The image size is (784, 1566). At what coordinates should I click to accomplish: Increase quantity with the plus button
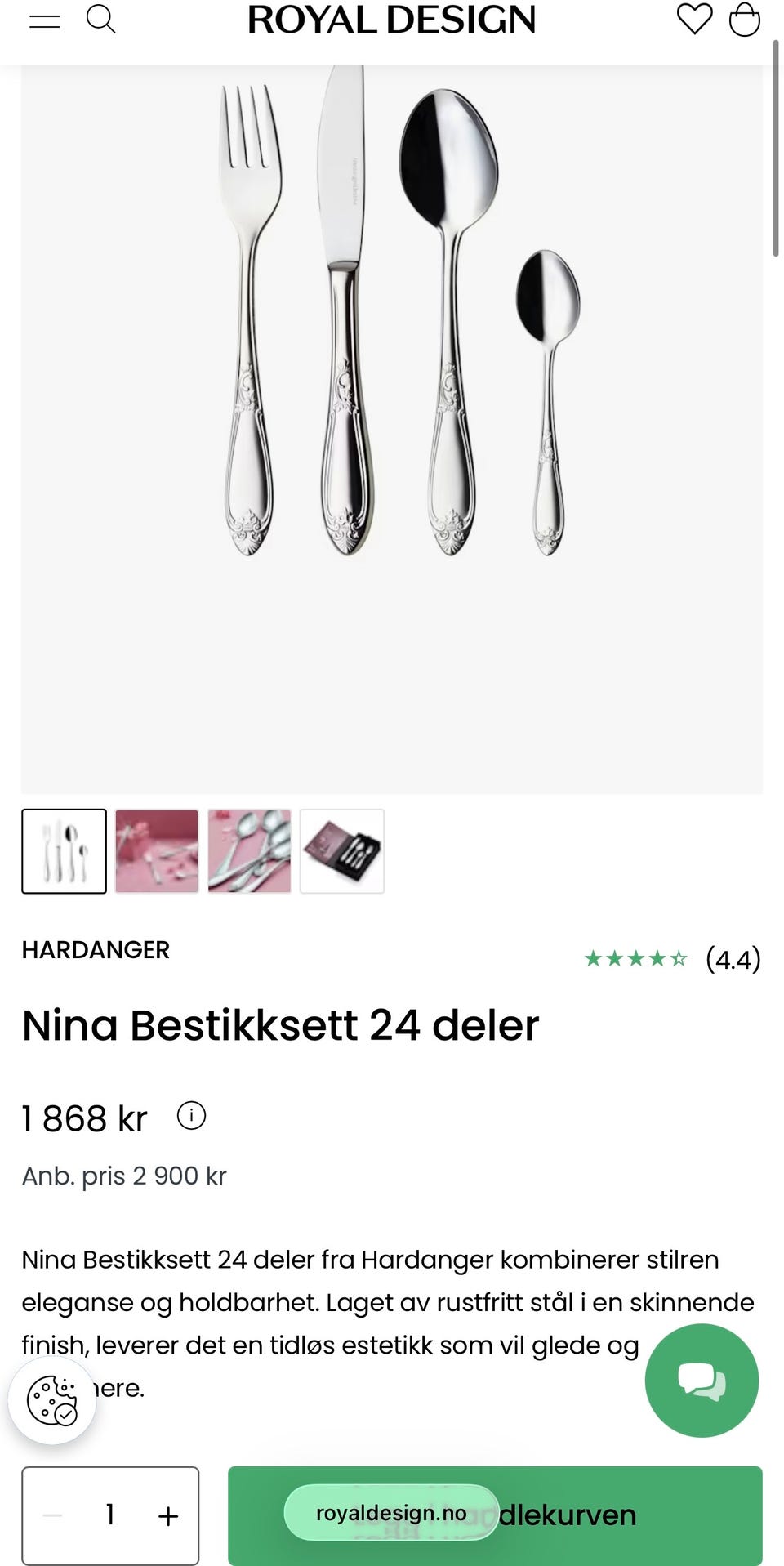[168, 1515]
